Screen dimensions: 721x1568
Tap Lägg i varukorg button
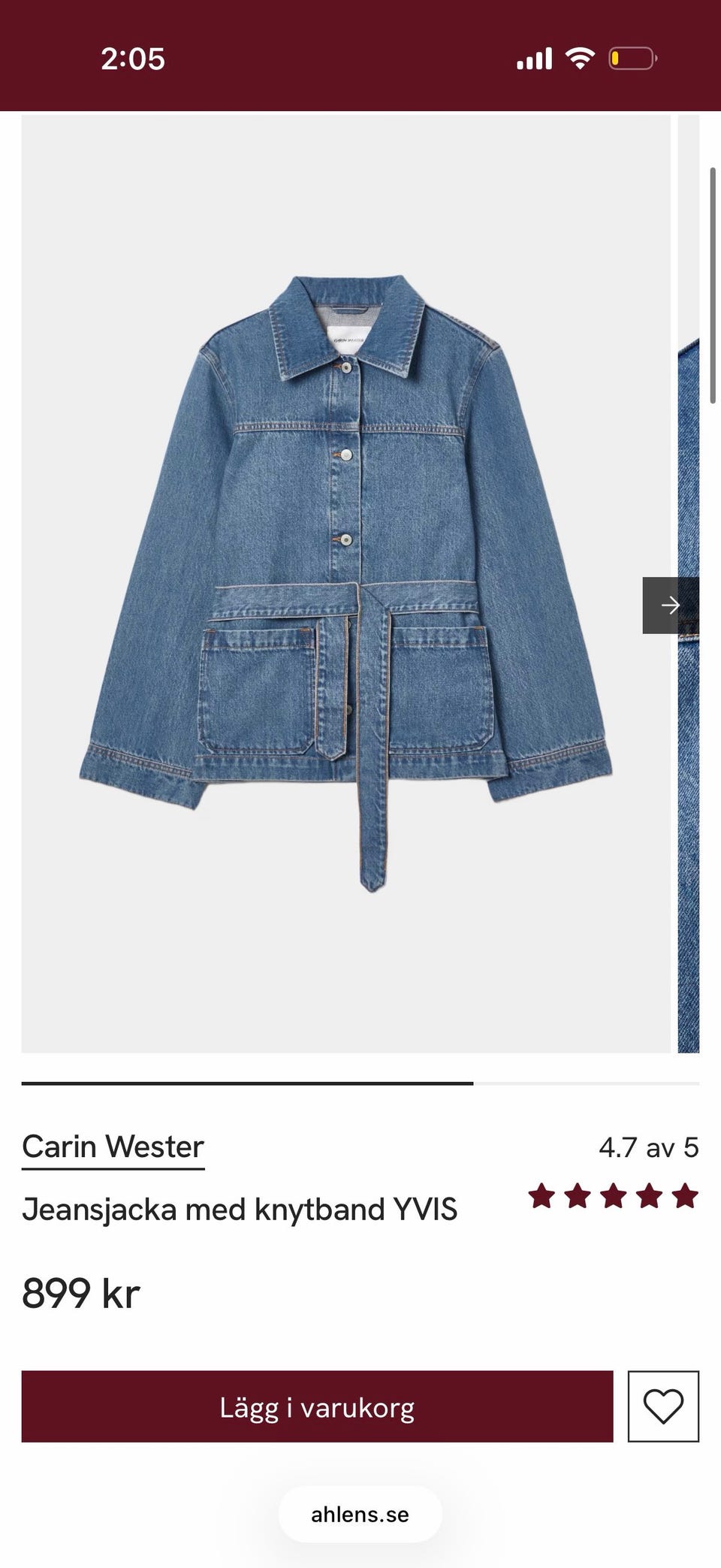[x=317, y=1407]
